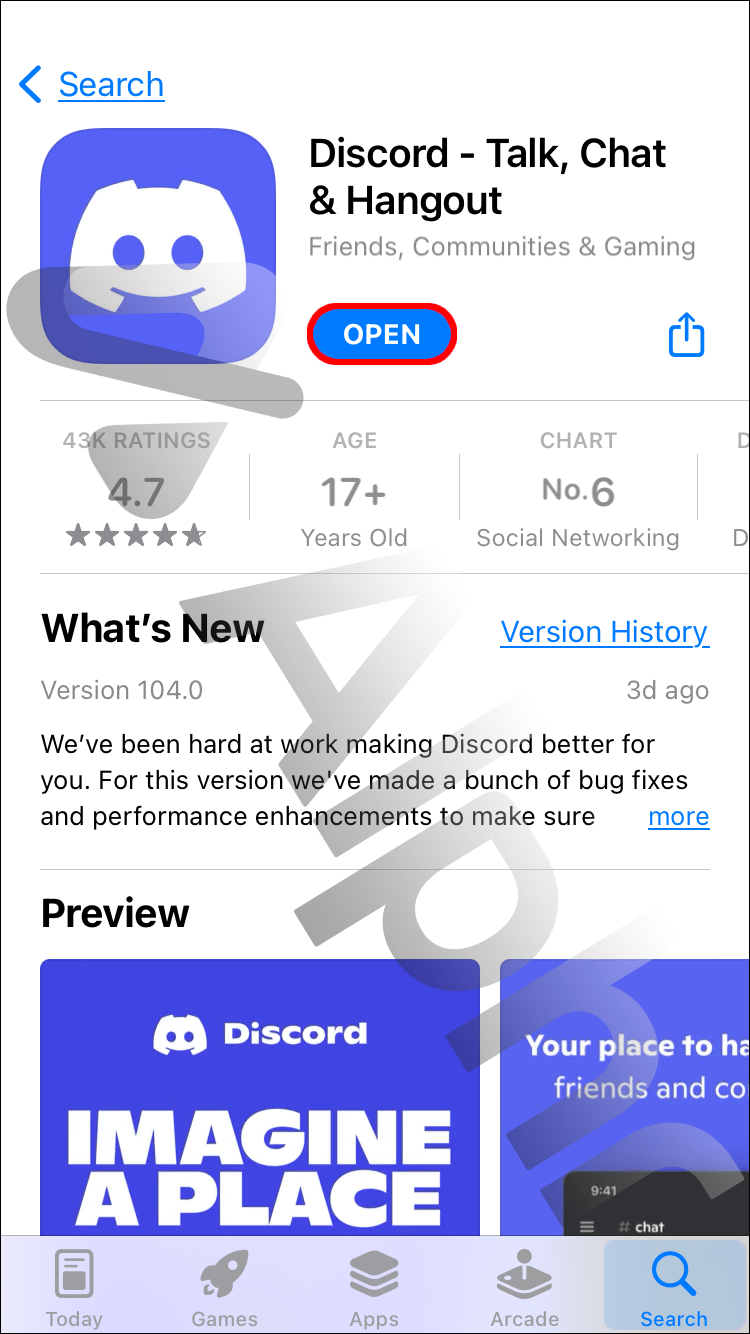Screen dimensions: 750x1334
Task: Expand What's New with more
Action: (x=678, y=816)
